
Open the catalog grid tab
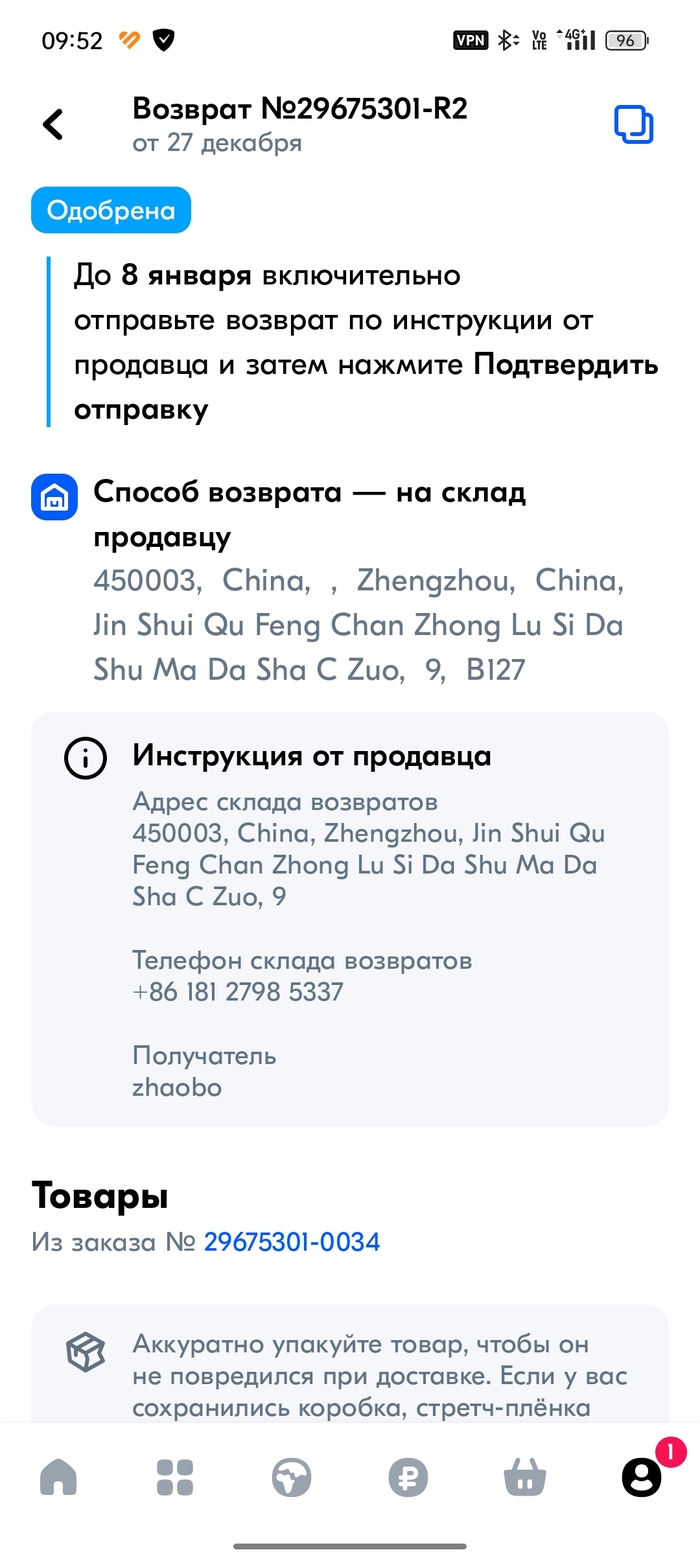(x=175, y=1477)
